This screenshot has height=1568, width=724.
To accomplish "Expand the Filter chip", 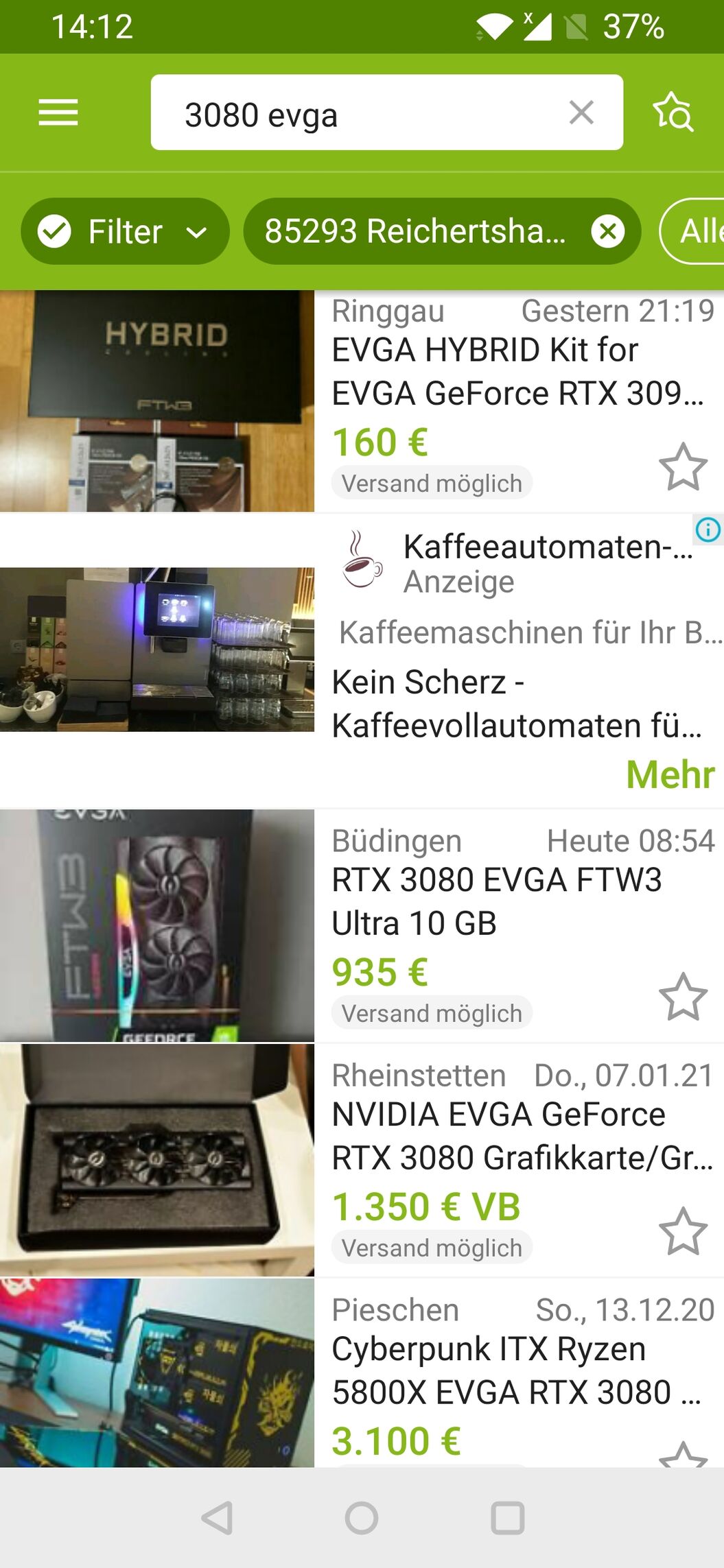I will point(125,231).
